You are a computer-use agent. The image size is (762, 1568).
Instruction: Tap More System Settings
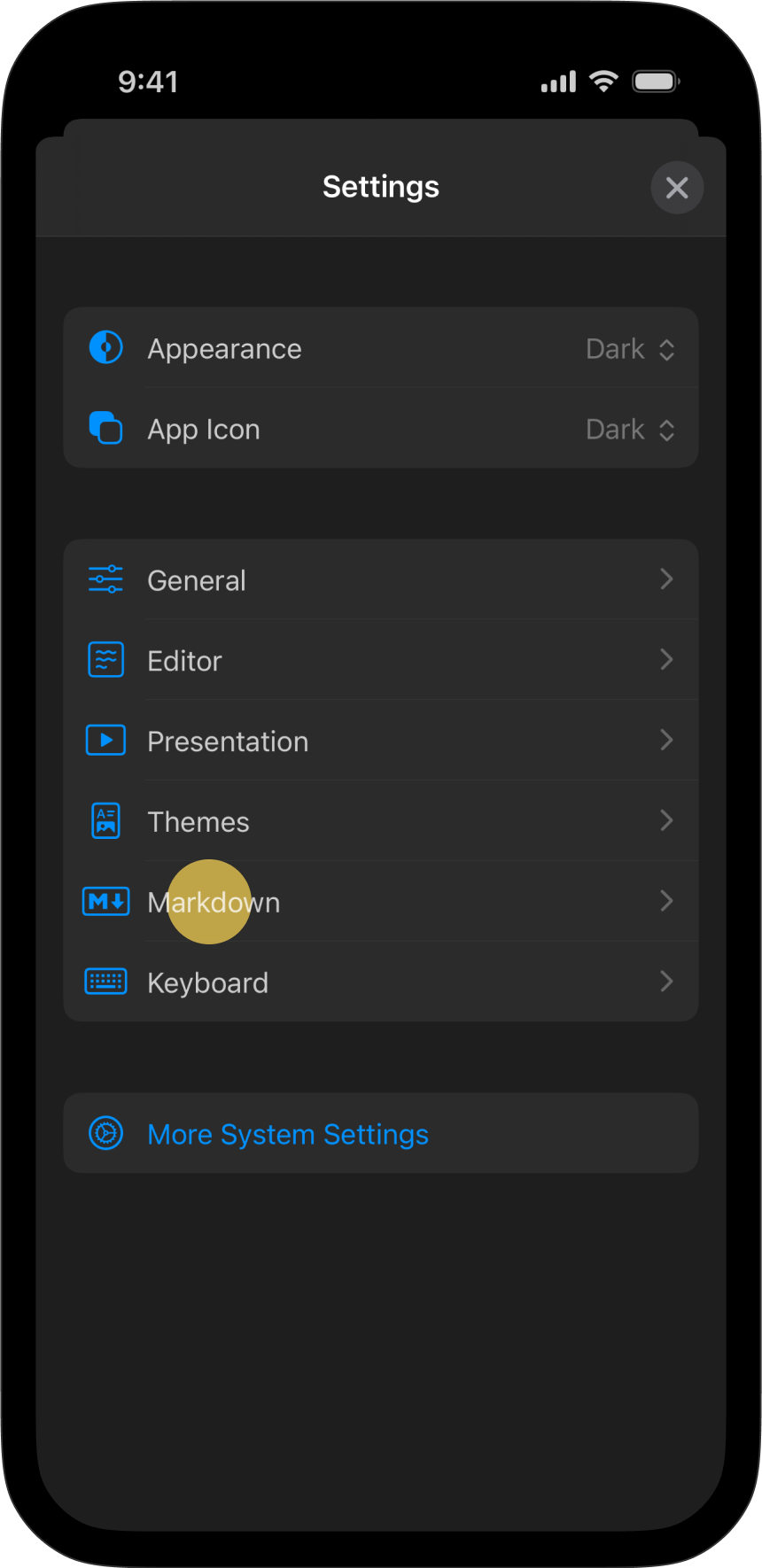pyautogui.click(x=288, y=1134)
